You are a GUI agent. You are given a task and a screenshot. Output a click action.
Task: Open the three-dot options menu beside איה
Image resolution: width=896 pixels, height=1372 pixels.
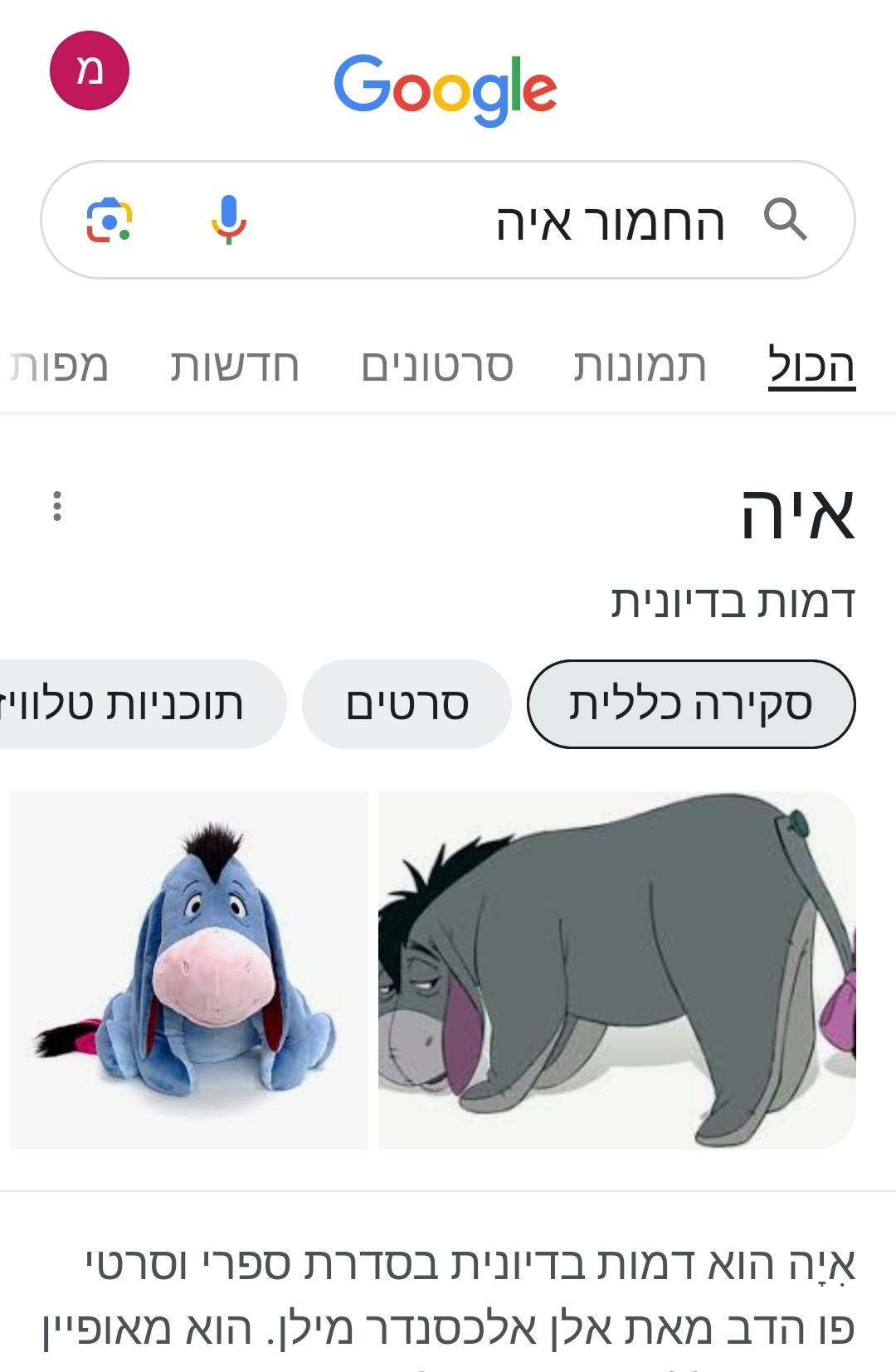[56, 506]
